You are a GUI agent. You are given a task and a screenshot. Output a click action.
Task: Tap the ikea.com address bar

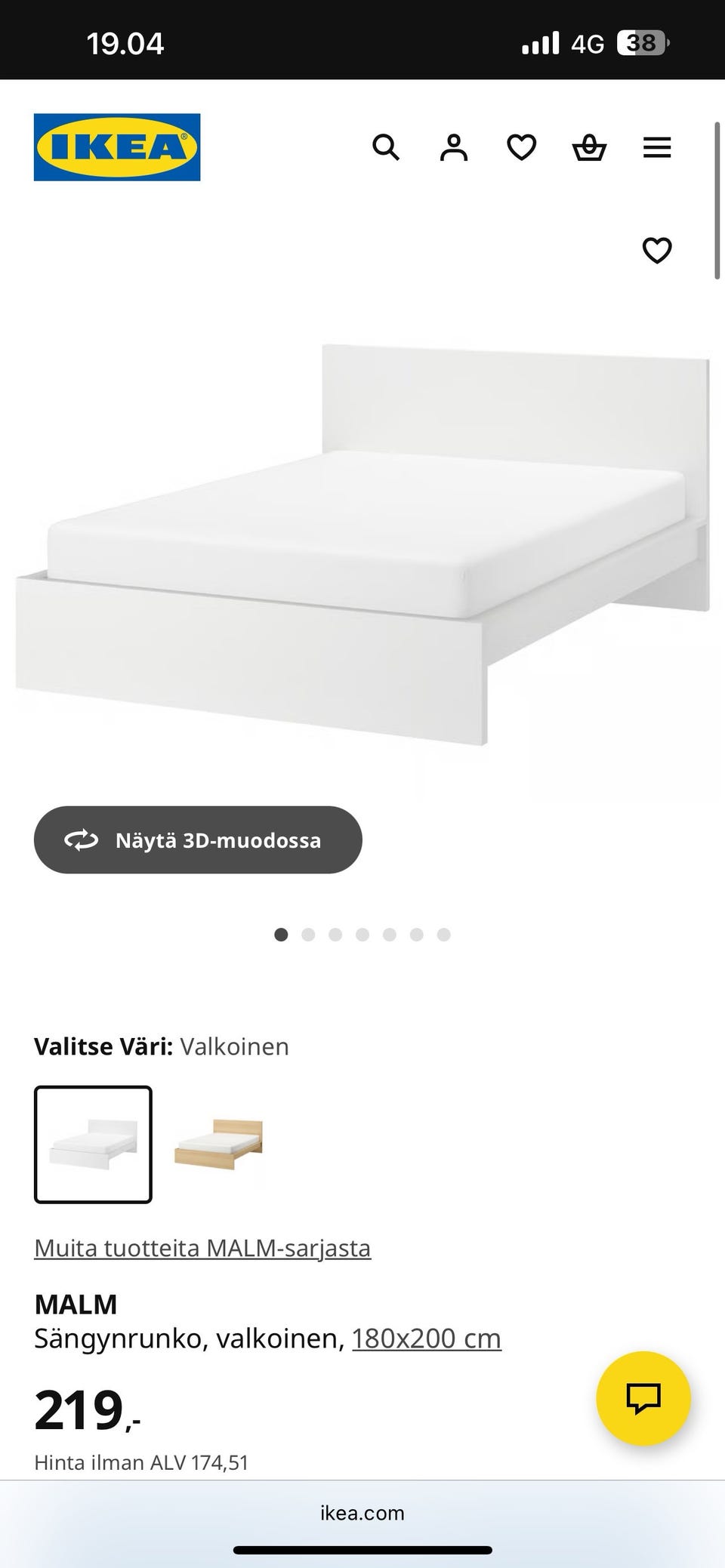pyautogui.click(x=362, y=1513)
